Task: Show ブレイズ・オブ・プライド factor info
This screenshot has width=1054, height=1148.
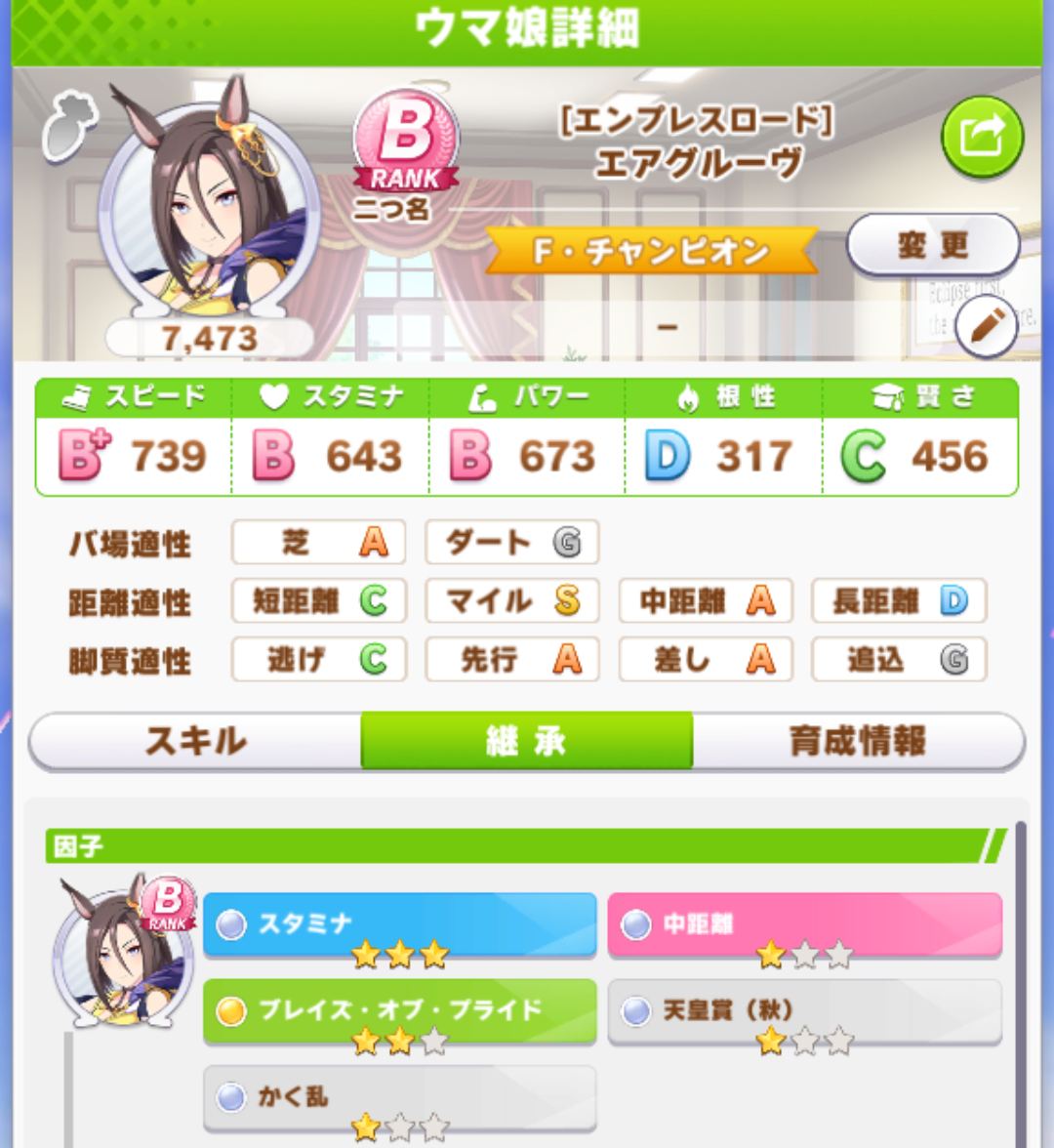Action: pyautogui.click(x=399, y=1010)
